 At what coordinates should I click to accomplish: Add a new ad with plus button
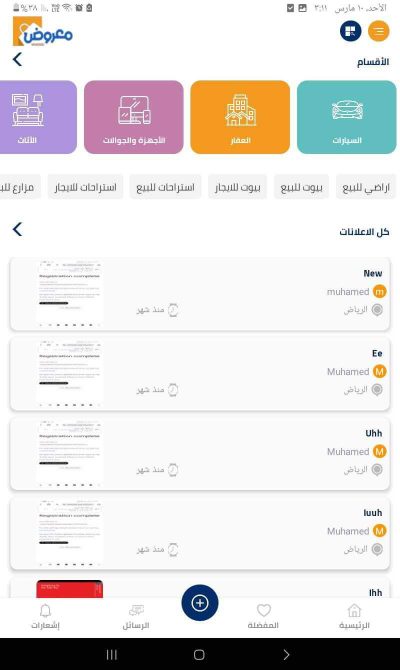click(200, 603)
